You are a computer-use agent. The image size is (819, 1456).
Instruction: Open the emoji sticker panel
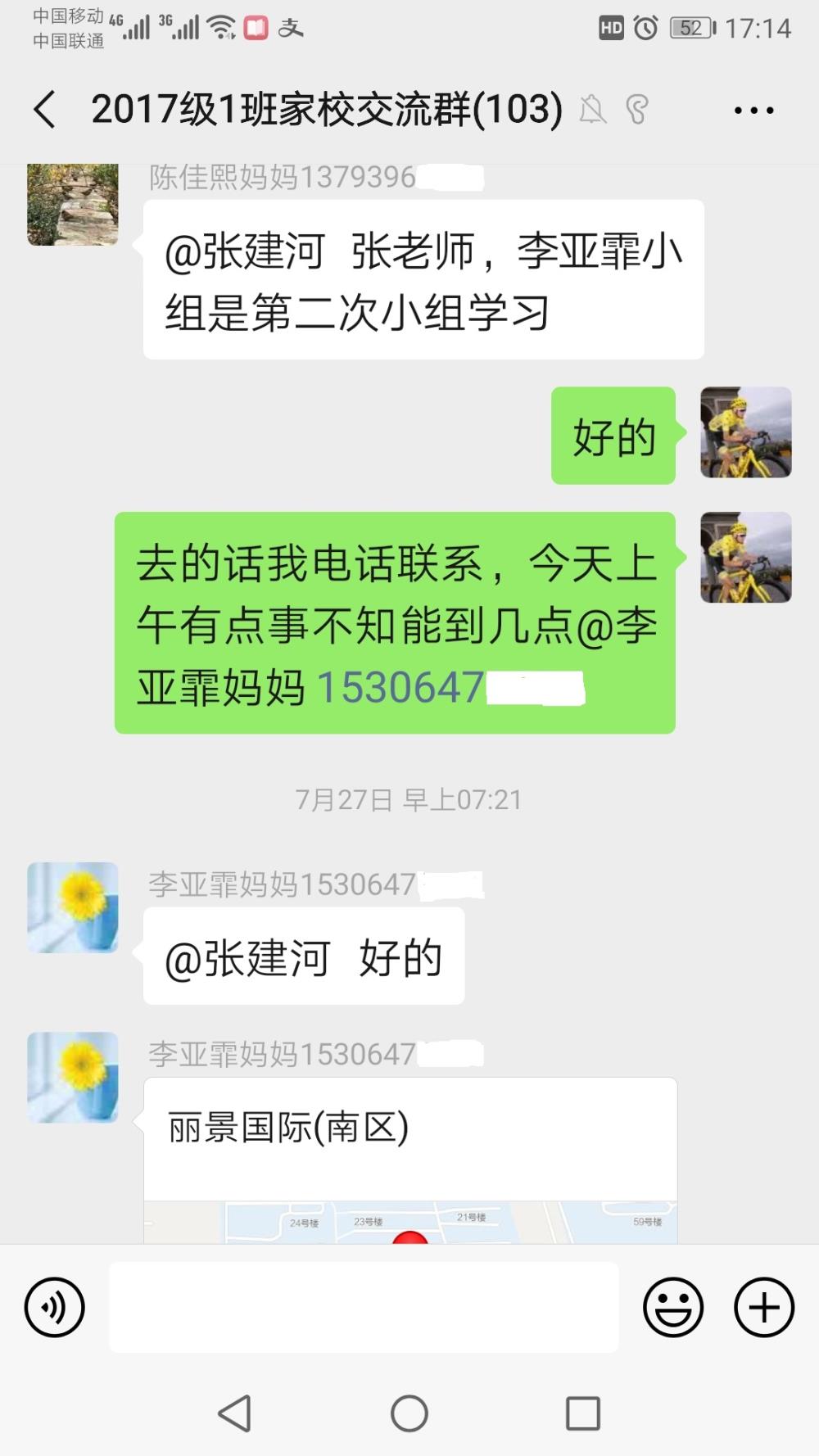point(673,1307)
